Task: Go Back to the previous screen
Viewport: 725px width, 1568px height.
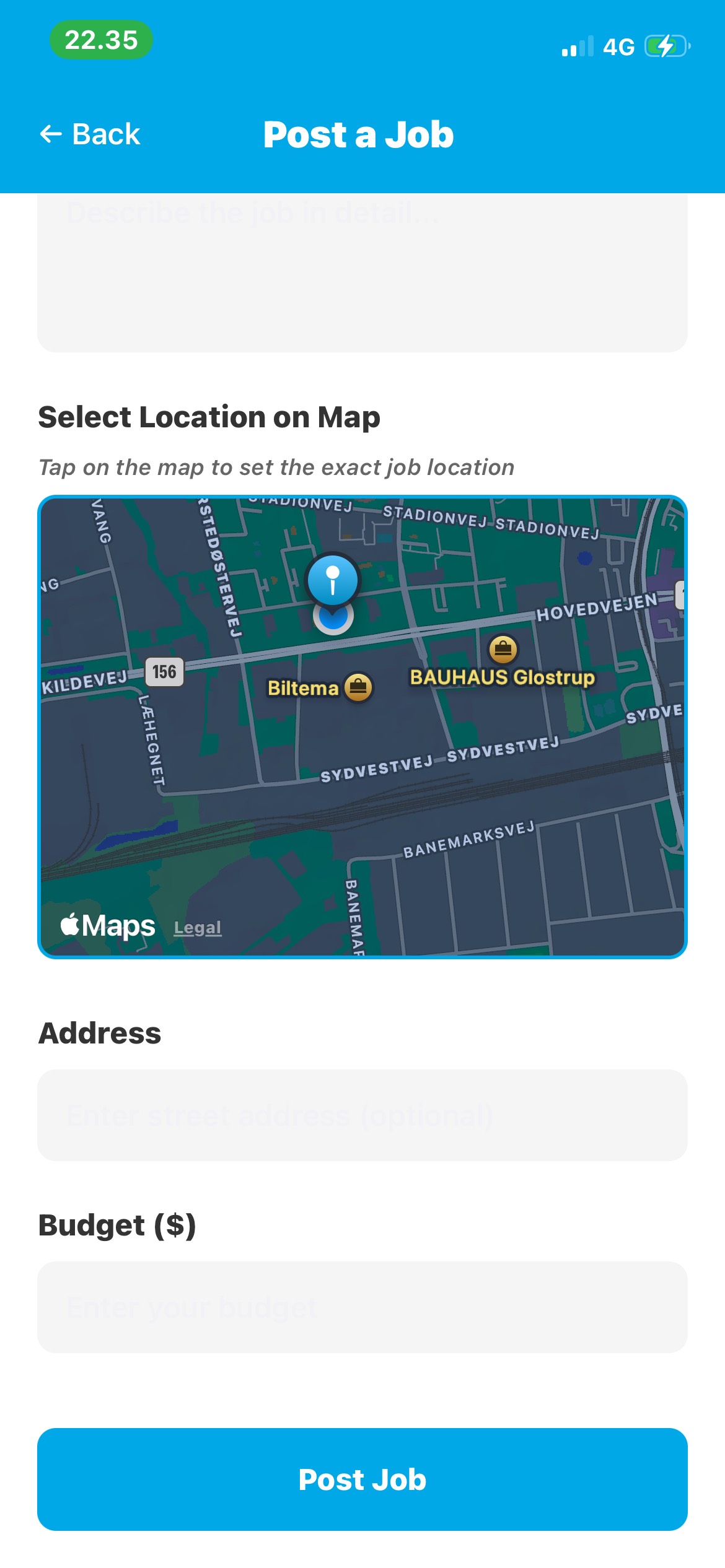Action: [90, 133]
